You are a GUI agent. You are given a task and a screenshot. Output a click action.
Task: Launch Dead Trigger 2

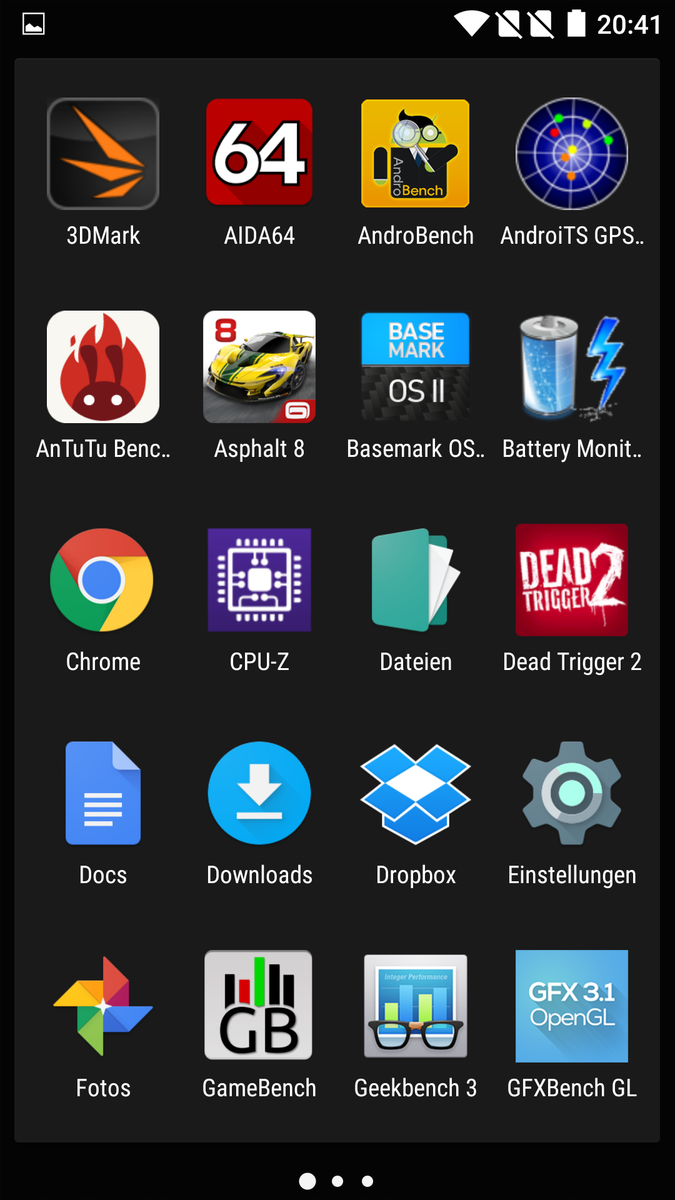coord(571,580)
